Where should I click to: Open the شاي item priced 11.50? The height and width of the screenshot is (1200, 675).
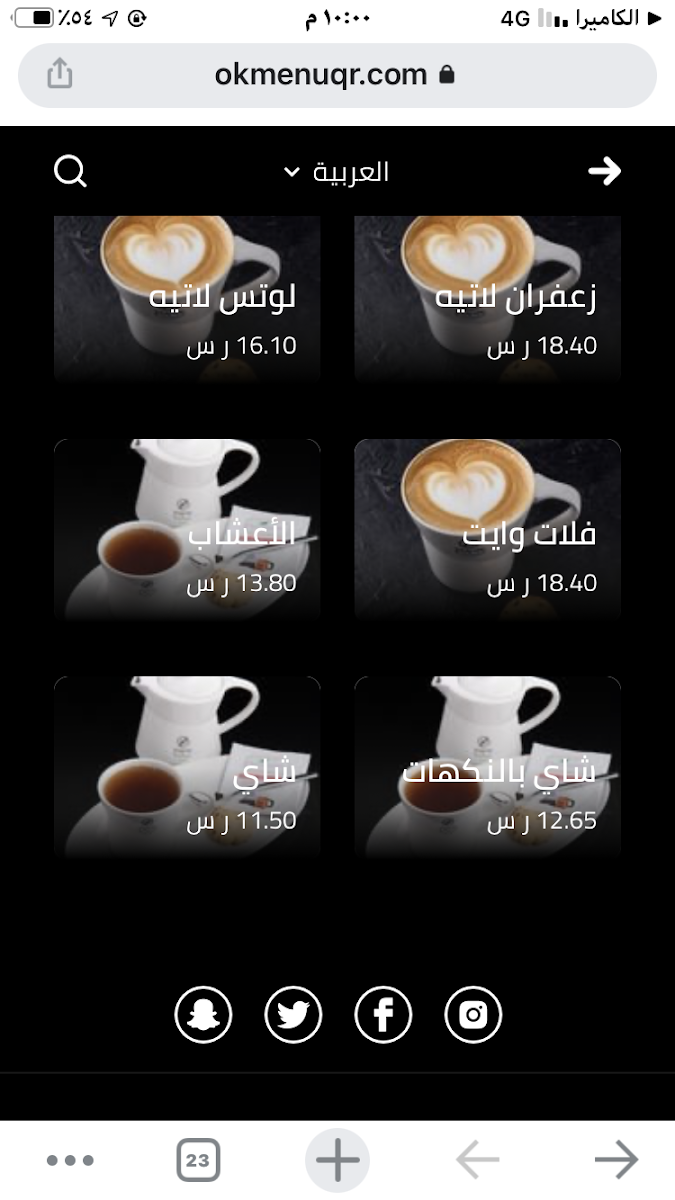pos(187,767)
